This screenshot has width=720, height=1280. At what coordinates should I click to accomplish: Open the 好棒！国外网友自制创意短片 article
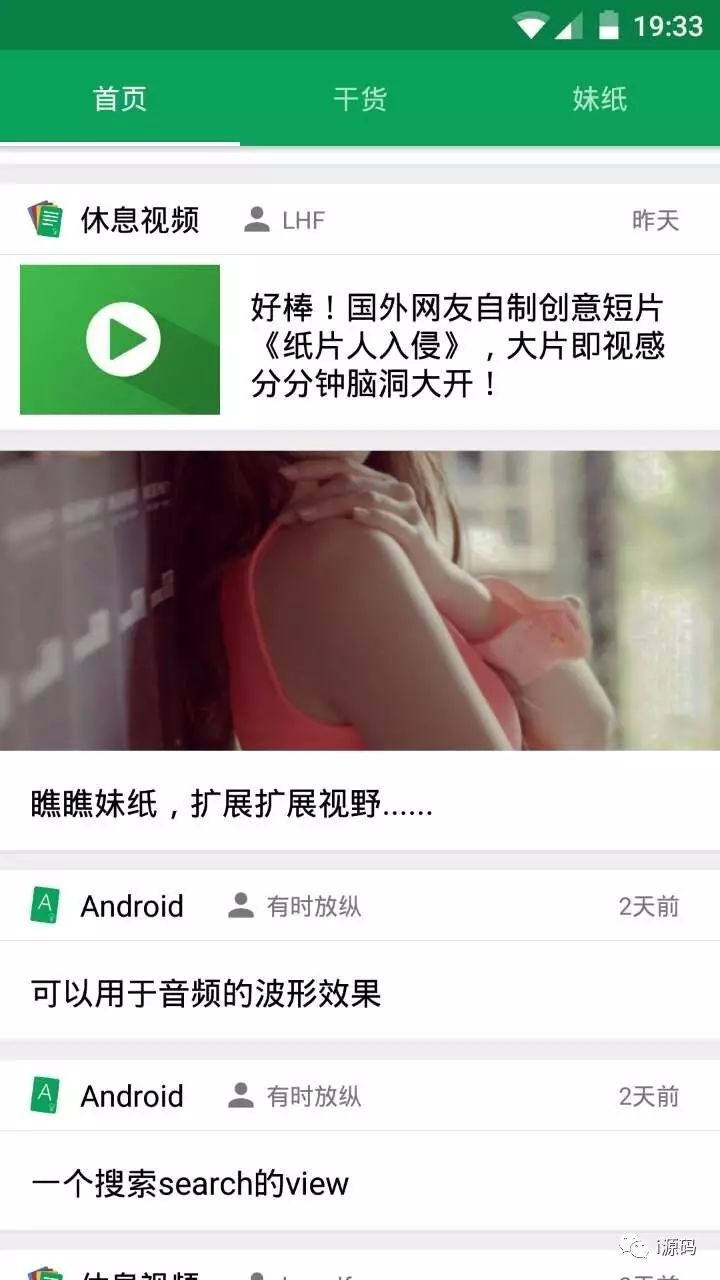(x=458, y=345)
